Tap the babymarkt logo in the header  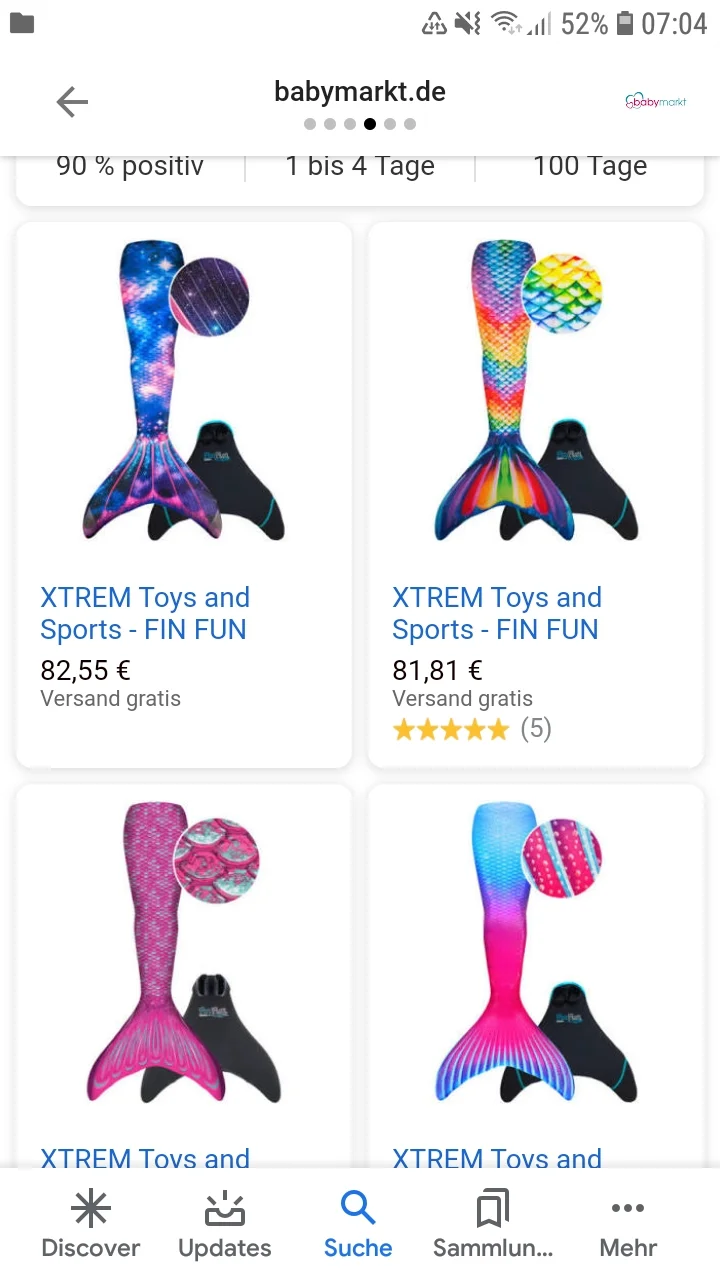[653, 101]
